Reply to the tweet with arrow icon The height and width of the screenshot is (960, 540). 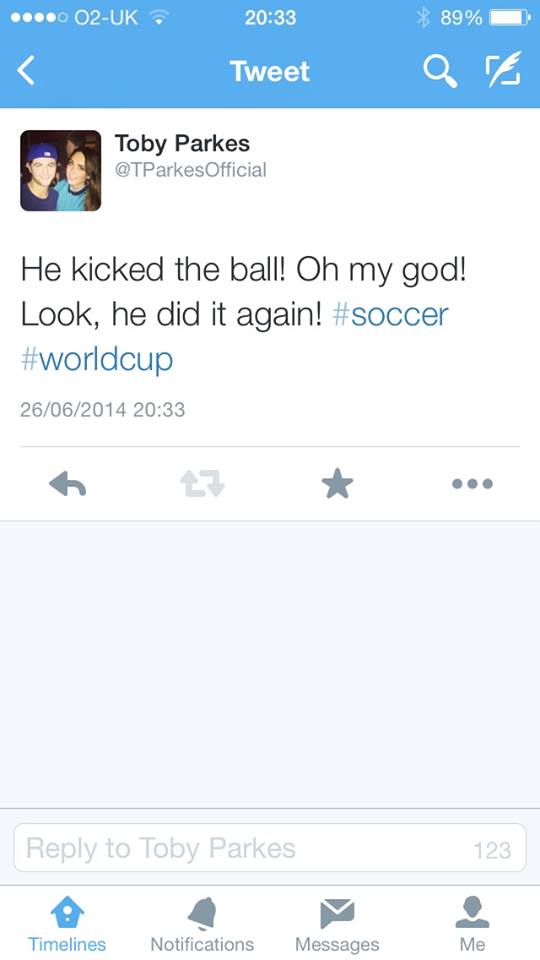coord(67,485)
